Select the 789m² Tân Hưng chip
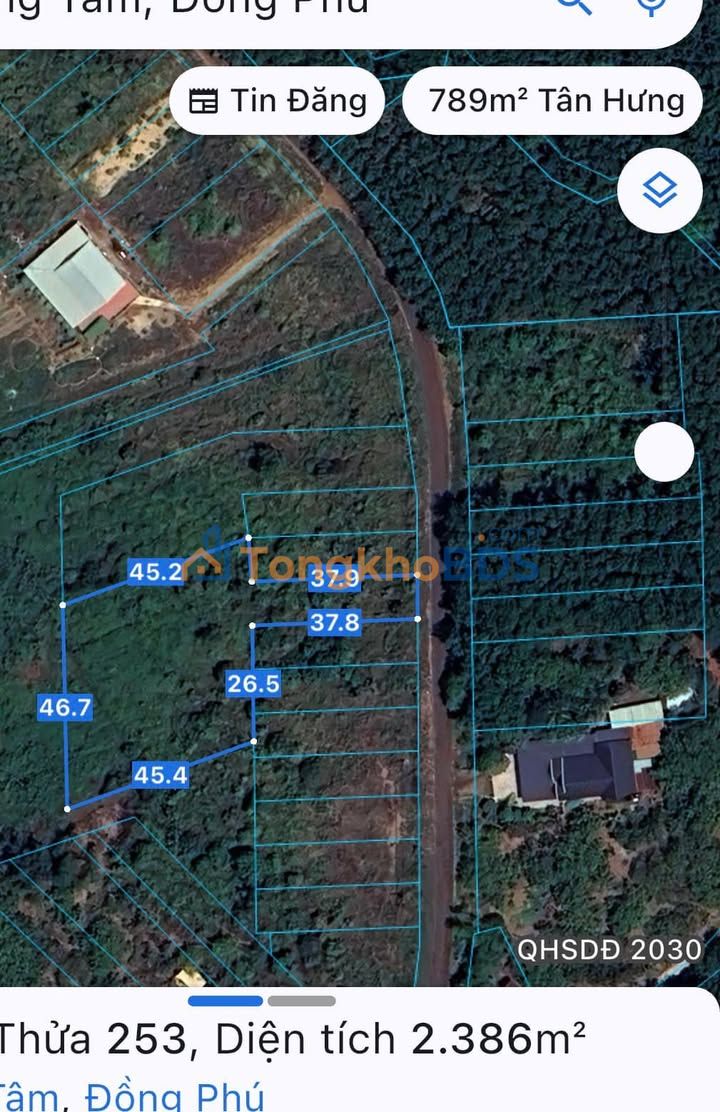Screen dimensions: 720x1112 click(x=556, y=101)
